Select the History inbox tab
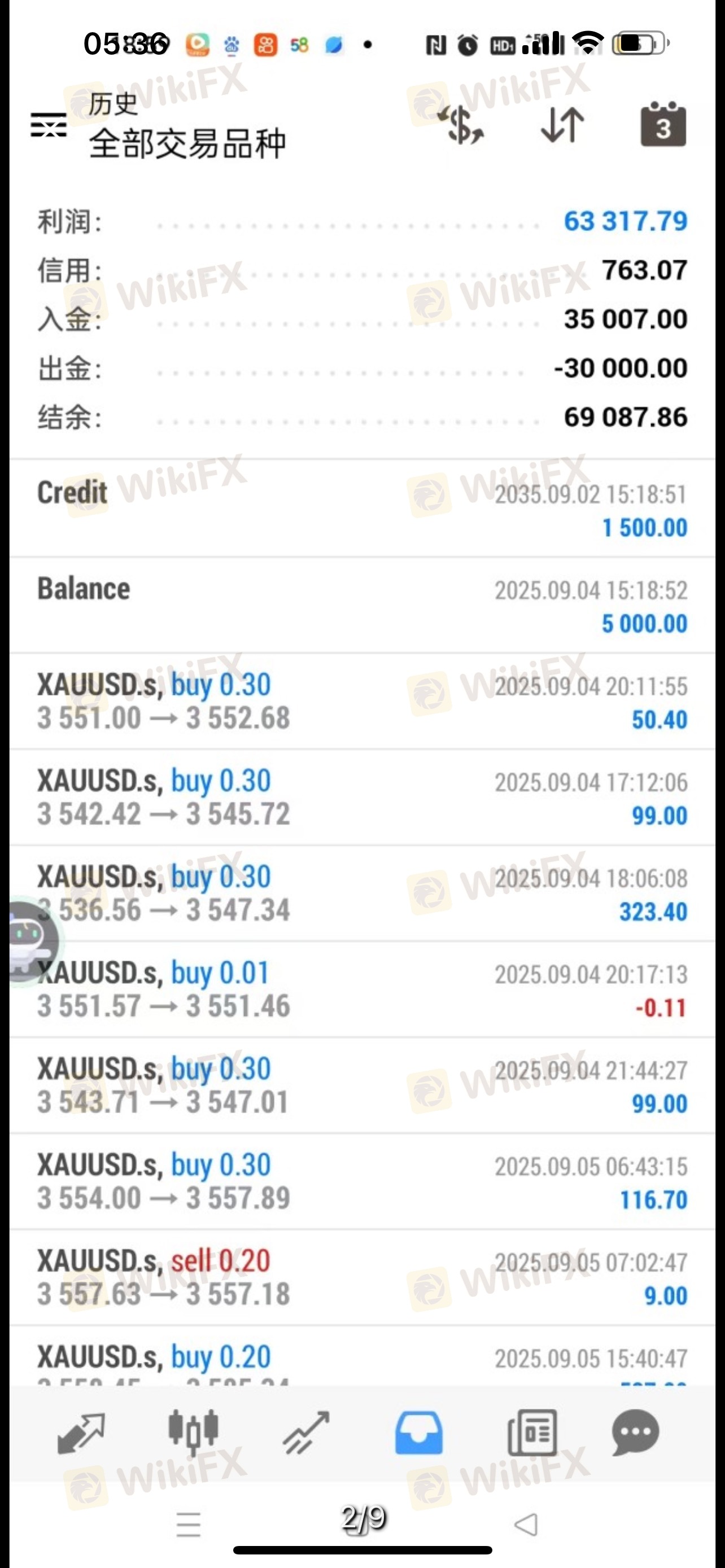 click(419, 1433)
